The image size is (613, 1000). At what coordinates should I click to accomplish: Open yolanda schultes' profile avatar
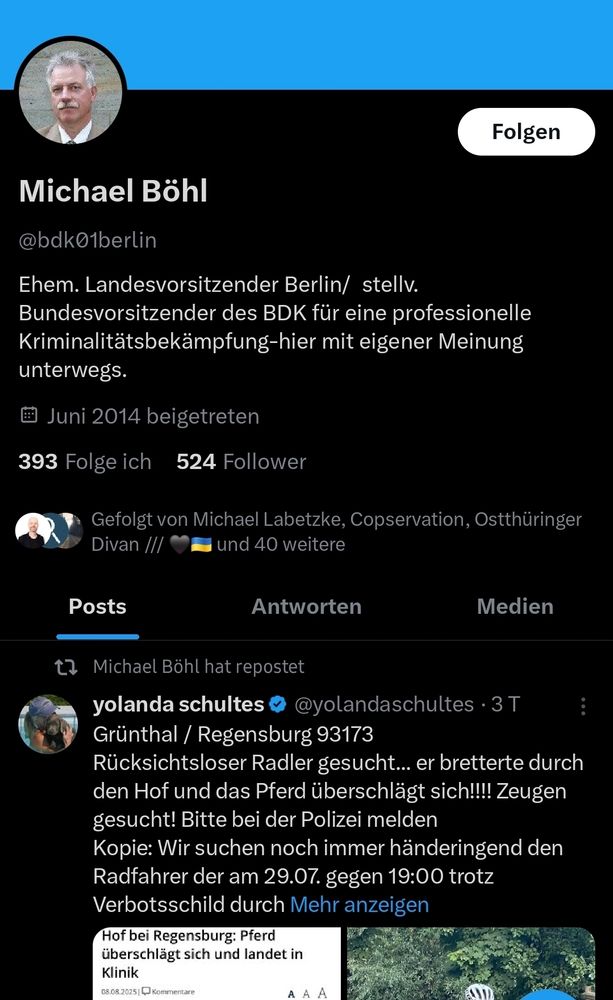pos(48,723)
